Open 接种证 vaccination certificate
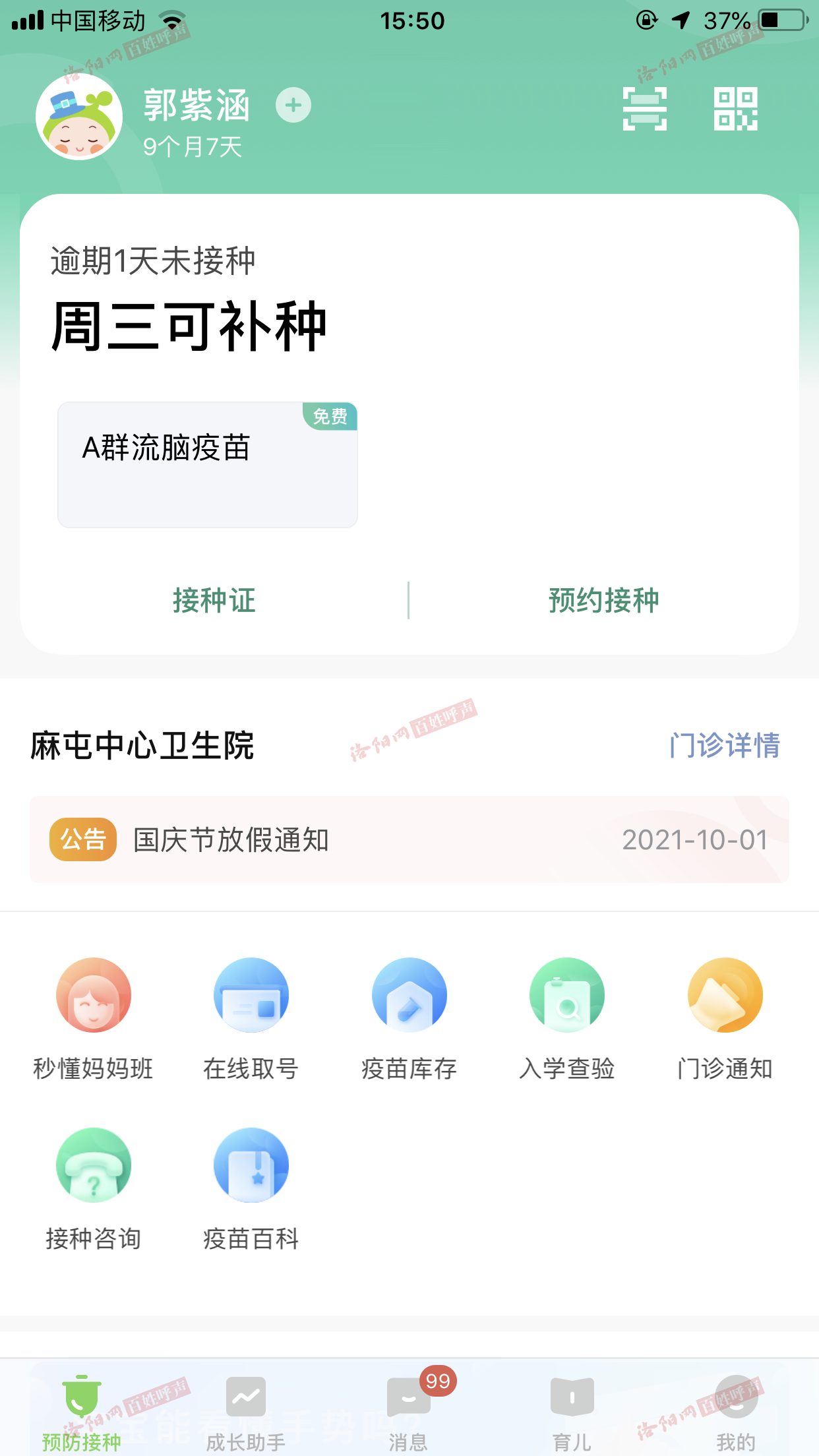The image size is (819, 1456). pyautogui.click(x=214, y=601)
